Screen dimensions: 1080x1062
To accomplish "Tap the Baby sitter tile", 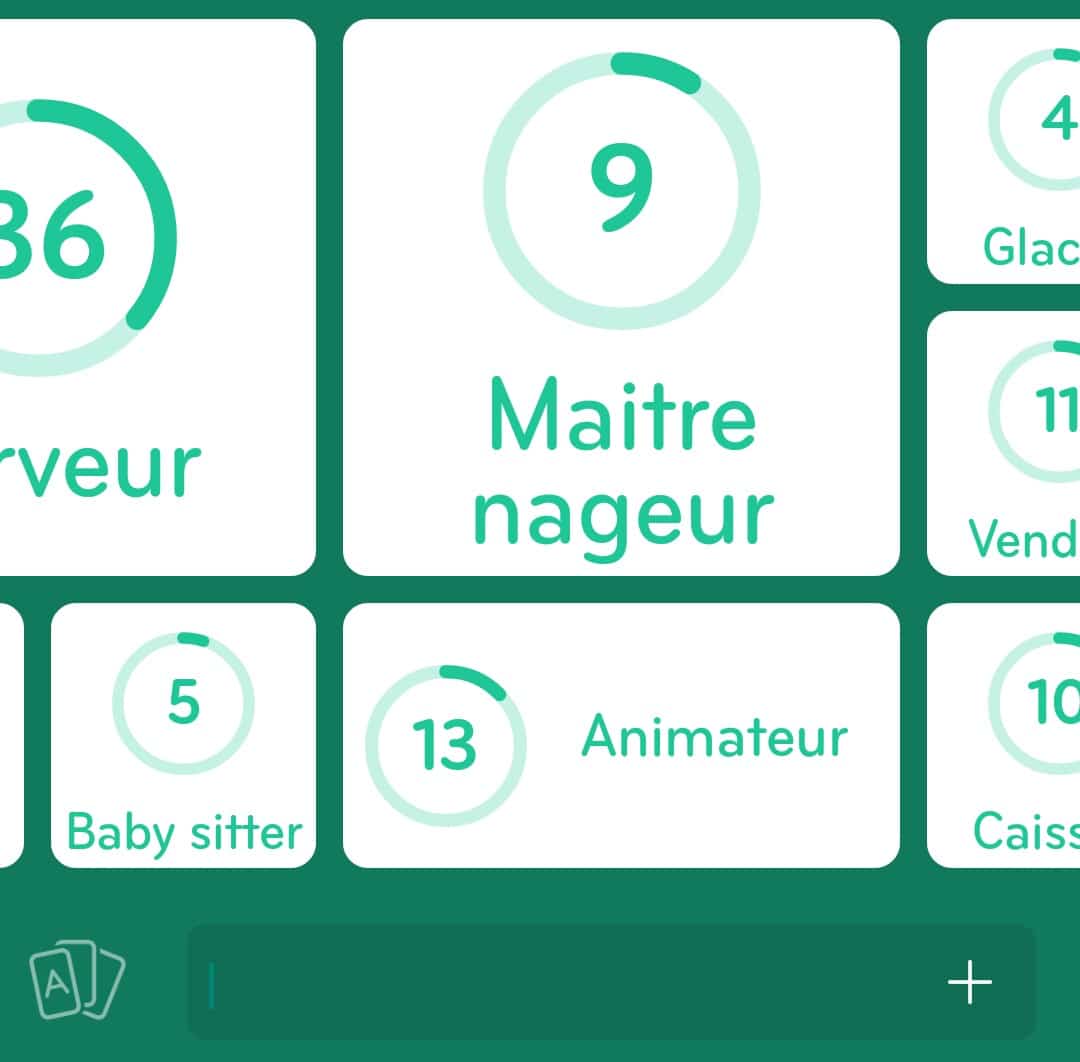I will 184,736.
